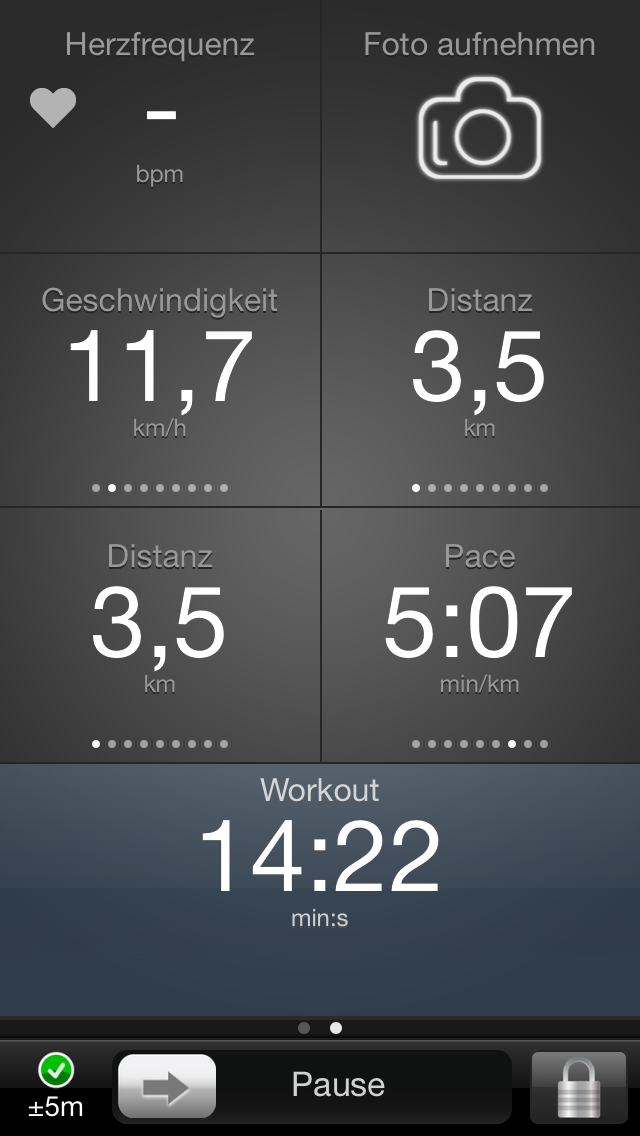This screenshot has height=1136, width=640.
Task: Open the Herzfrequenz heart rate tile
Action: pyautogui.click(x=160, y=125)
